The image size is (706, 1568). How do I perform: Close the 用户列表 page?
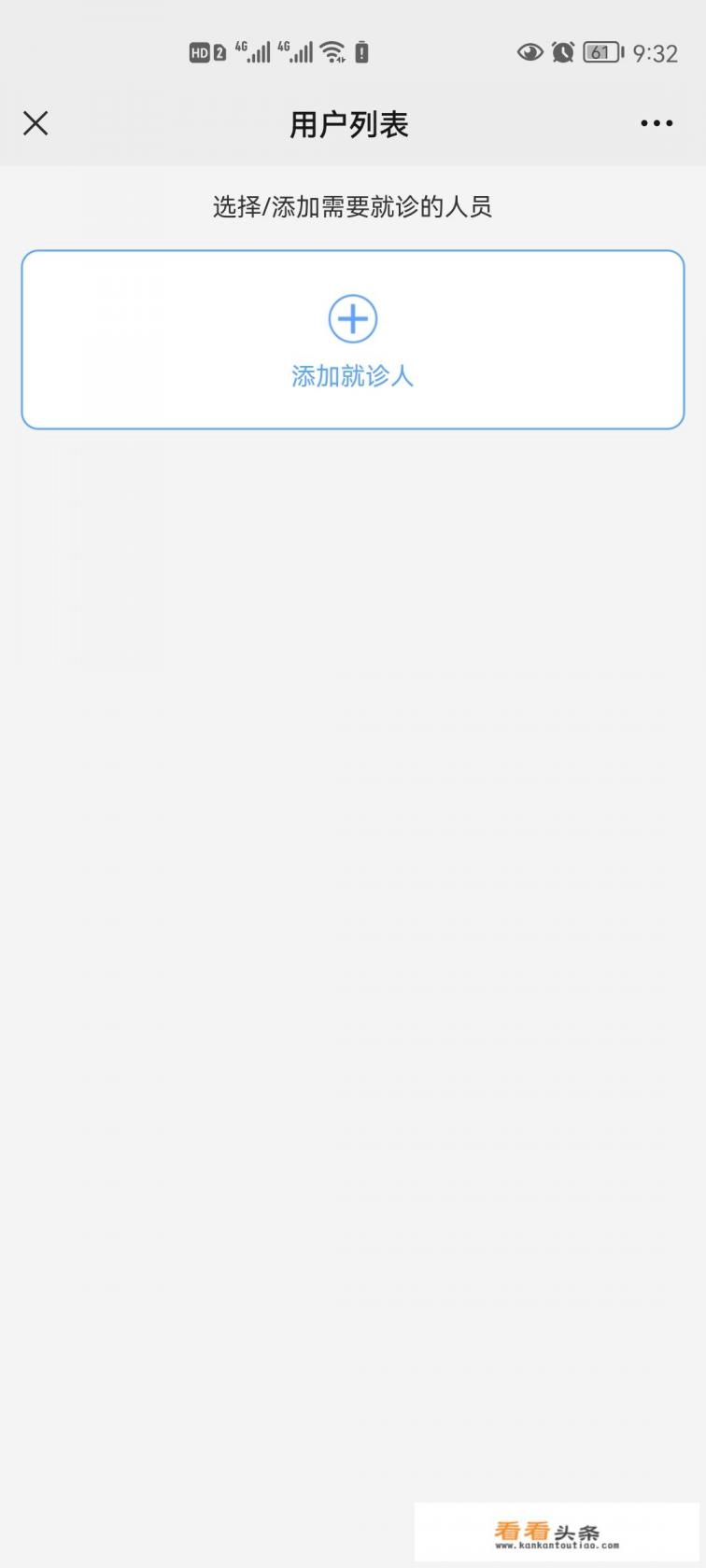[x=35, y=123]
